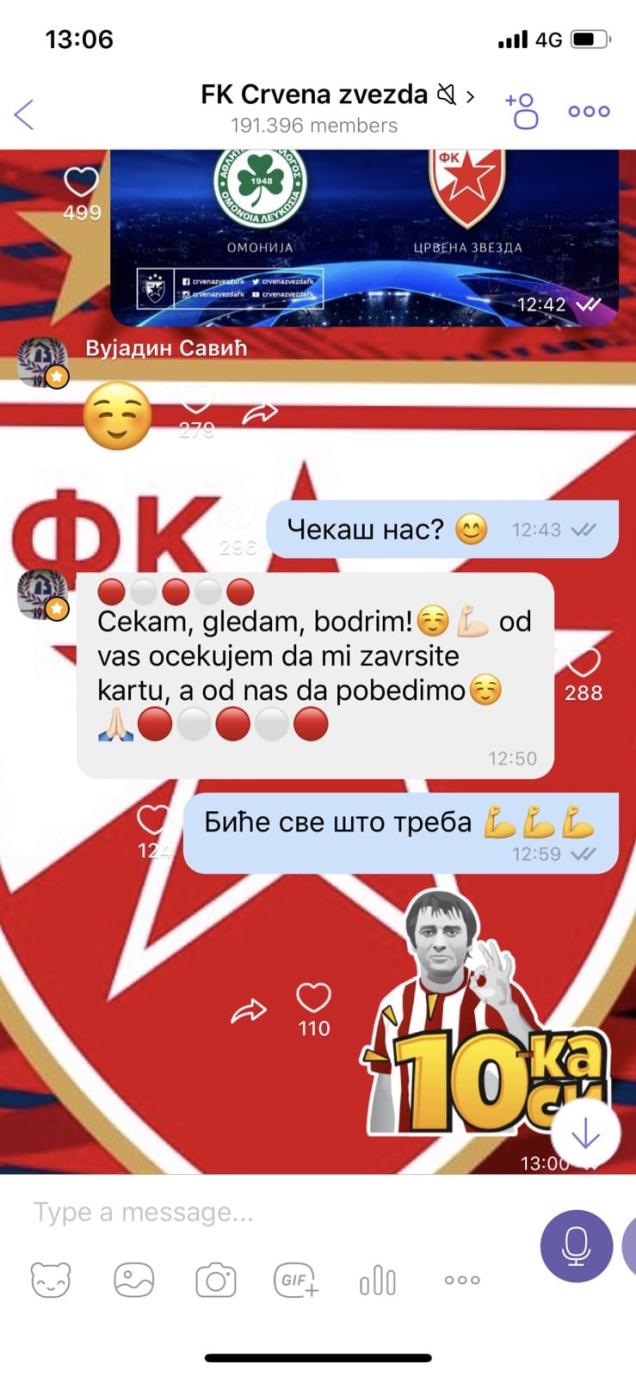Like the match banner with 499 likes
Screen dimensions: 636x1376
pos(81,182)
